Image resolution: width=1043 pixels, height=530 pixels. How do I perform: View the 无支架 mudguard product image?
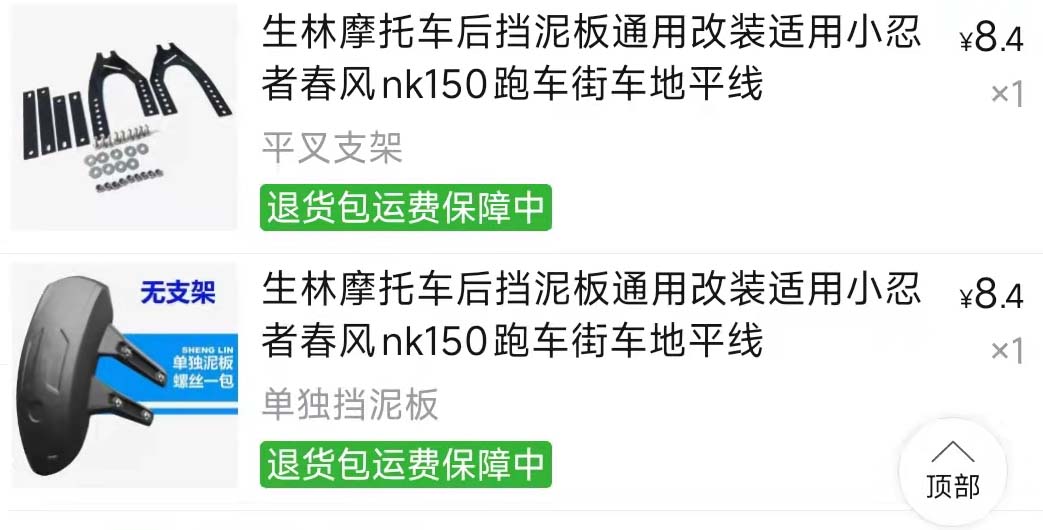[x=124, y=375]
